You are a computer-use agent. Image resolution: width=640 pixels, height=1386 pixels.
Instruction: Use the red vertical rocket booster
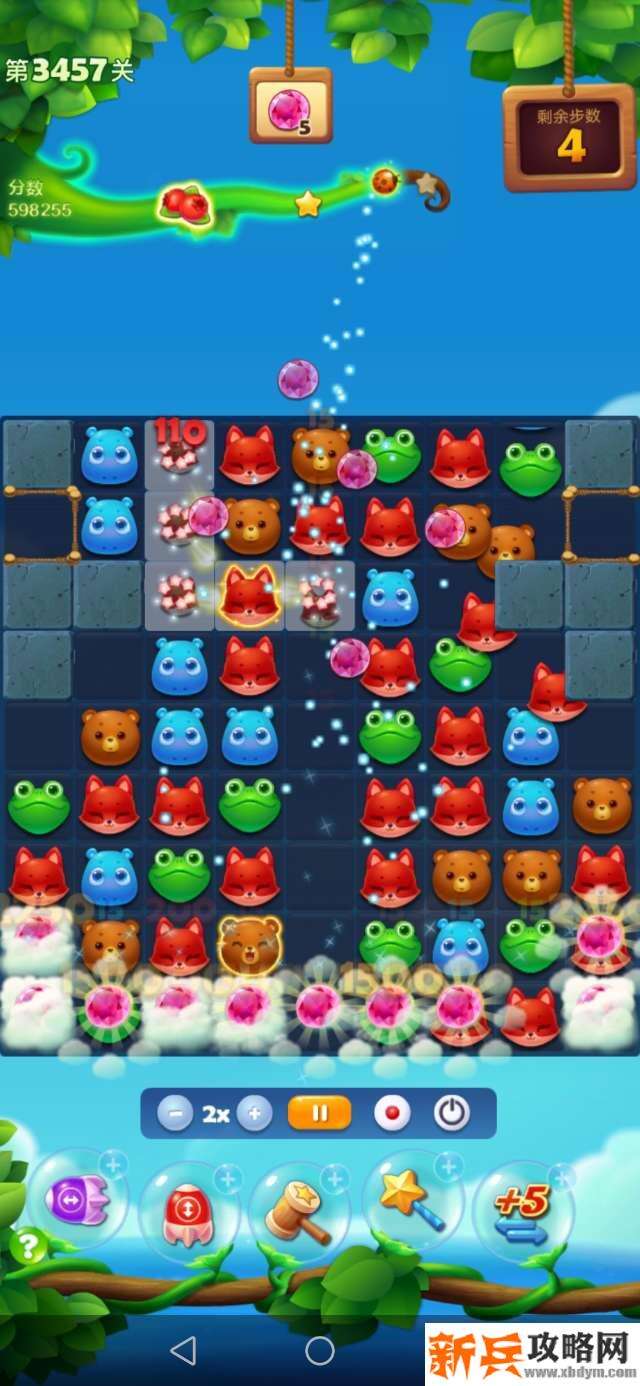coord(187,1212)
